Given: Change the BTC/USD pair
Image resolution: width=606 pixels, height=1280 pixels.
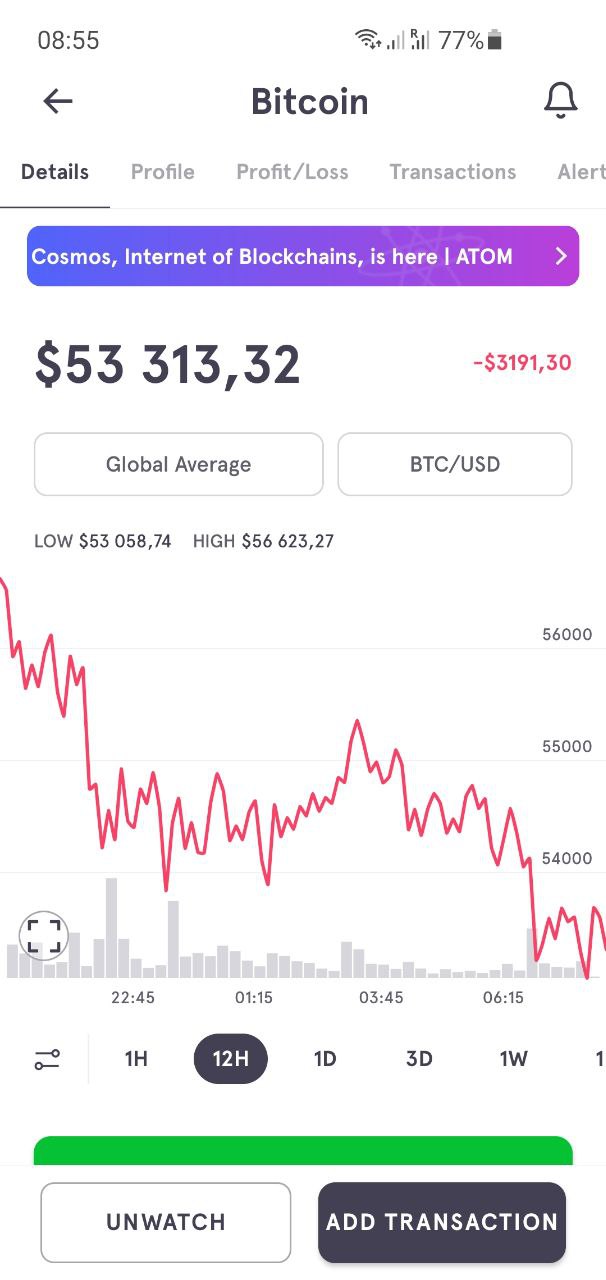Looking at the screenshot, I should [455, 464].
